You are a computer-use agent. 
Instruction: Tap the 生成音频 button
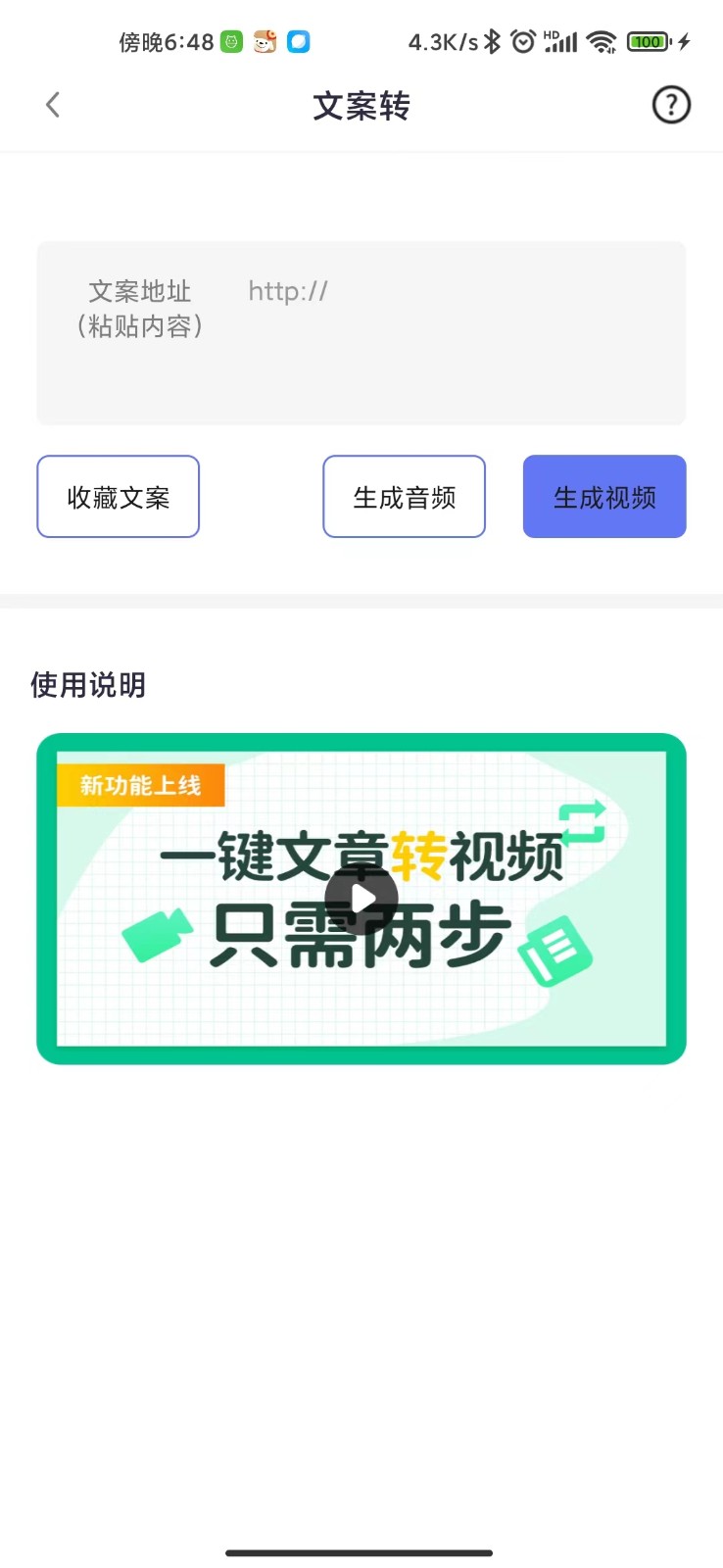point(404,497)
